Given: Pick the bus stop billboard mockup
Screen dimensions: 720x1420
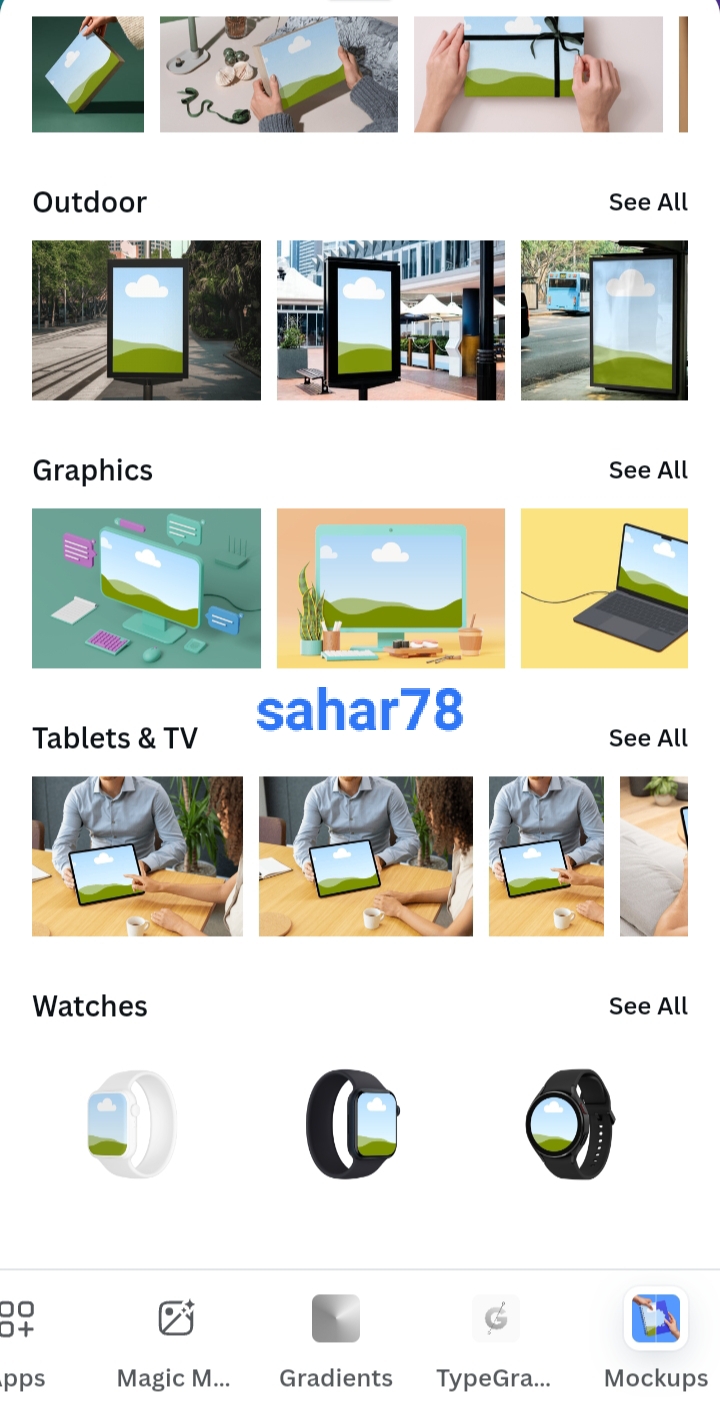Looking at the screenshot, I should (x=604, y=320).
